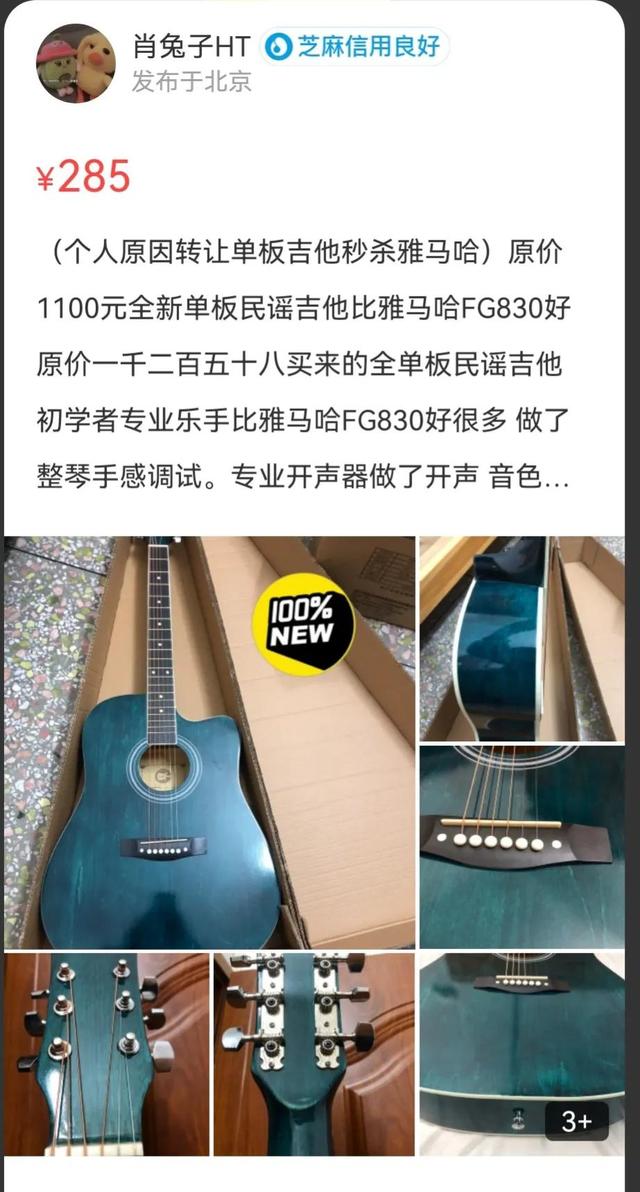This screenshot has width=640, height=1192.
Task: Open the large guitar photo with 100% NEW sticker
Action: [209, 742]
